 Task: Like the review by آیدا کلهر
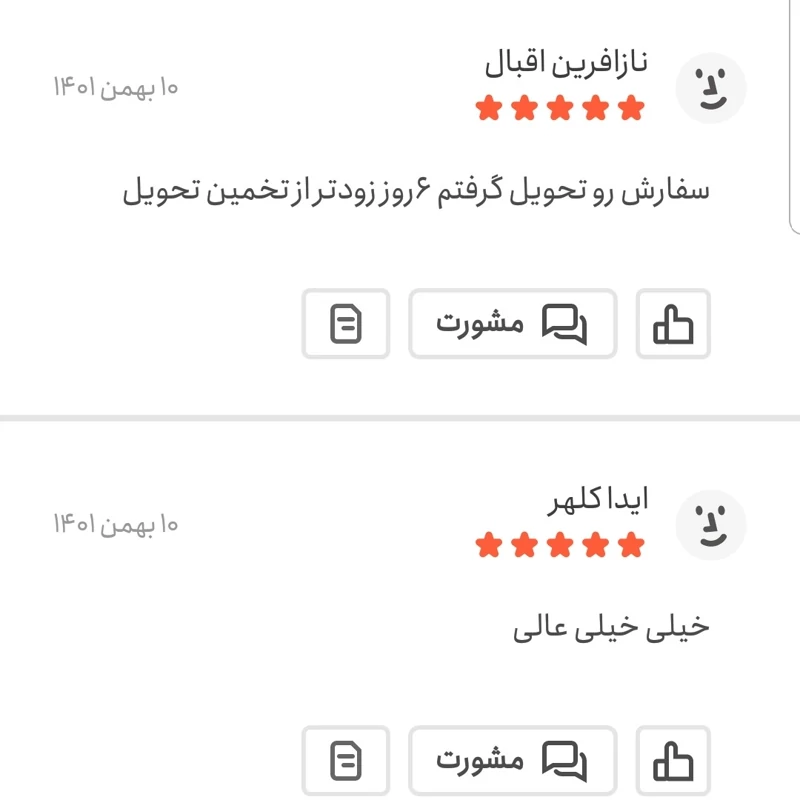673,761
